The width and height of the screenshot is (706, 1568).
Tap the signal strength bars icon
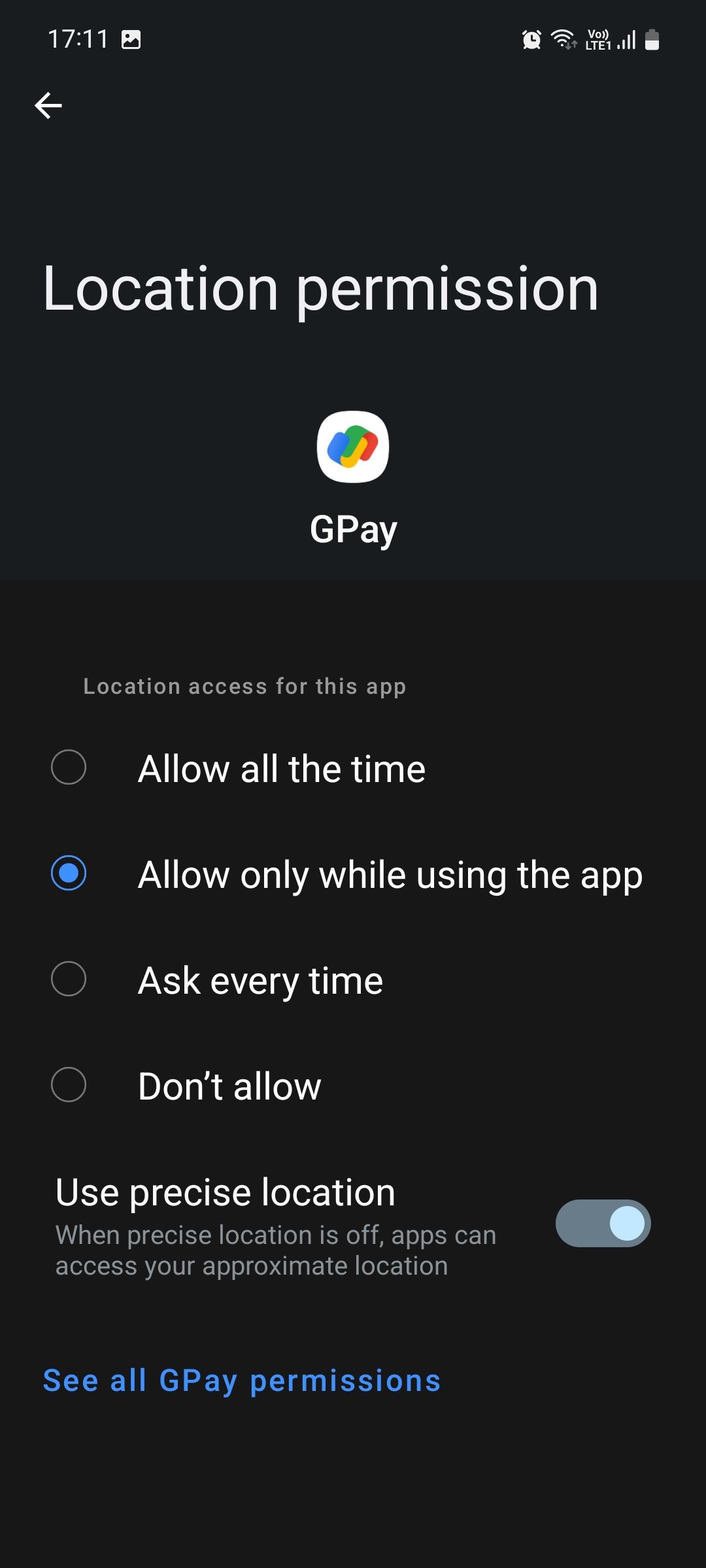pyautogui.click(x=626, y=40)
